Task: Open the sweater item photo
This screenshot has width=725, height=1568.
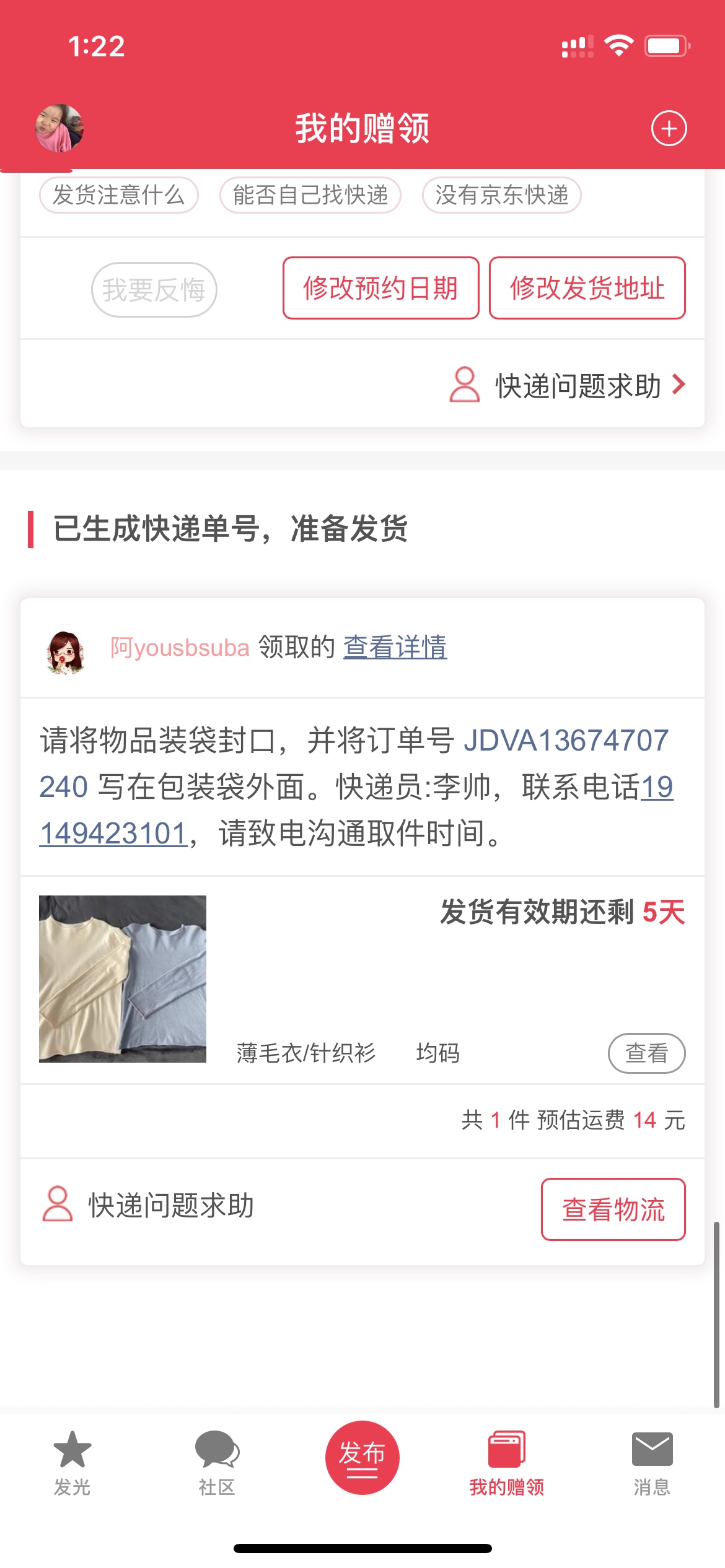Action: point(123,978)
